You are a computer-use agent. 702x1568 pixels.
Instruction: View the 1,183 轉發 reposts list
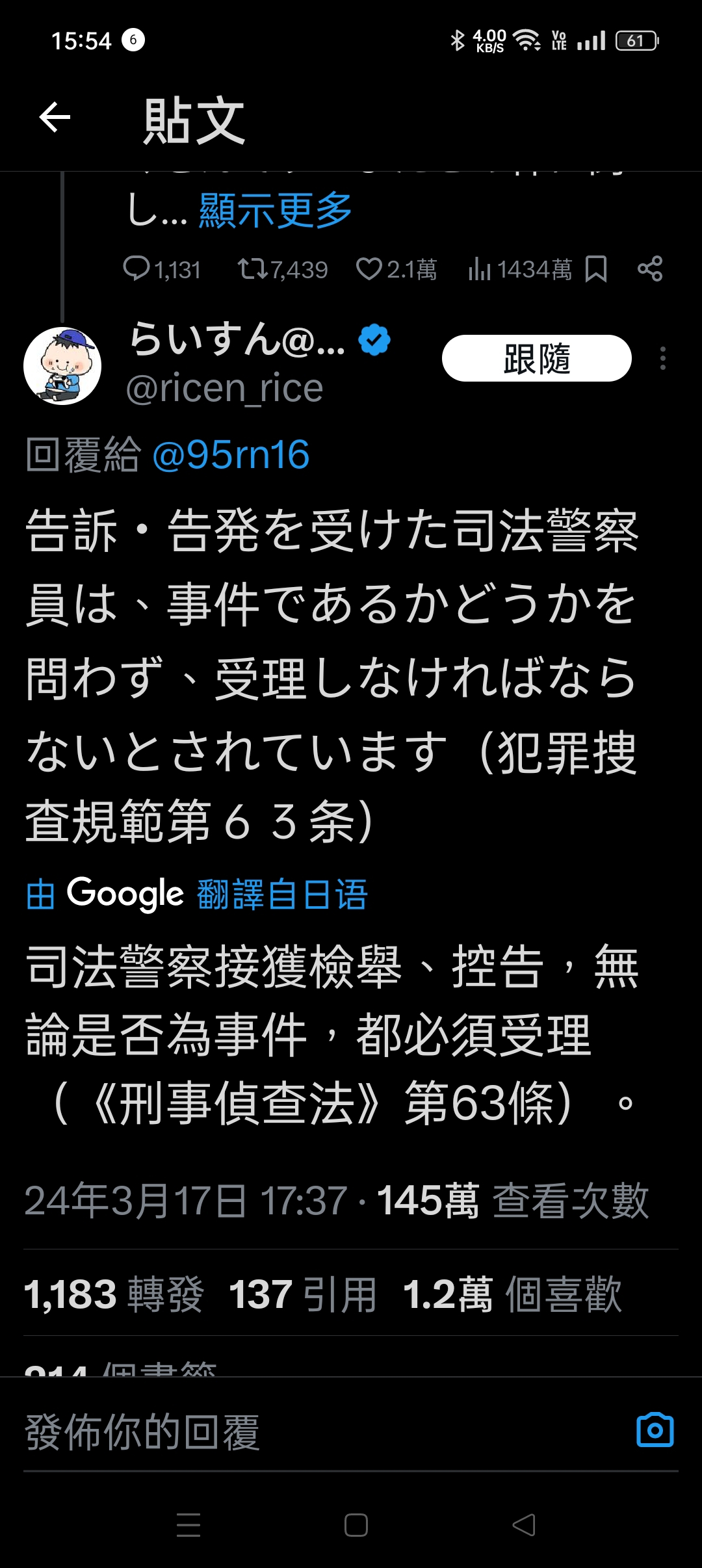[x=114, y=1294]
